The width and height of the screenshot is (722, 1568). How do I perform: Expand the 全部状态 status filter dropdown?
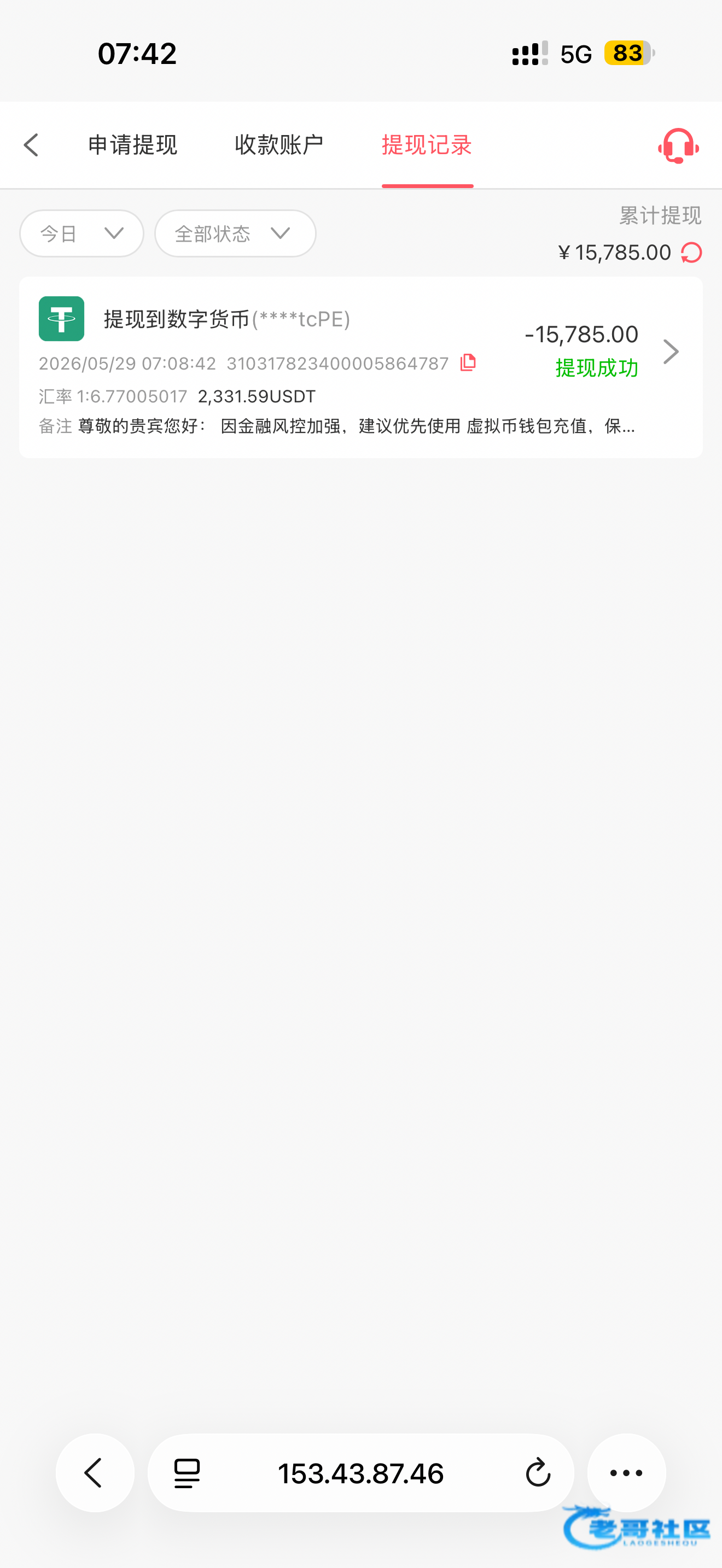coord(235,233)
